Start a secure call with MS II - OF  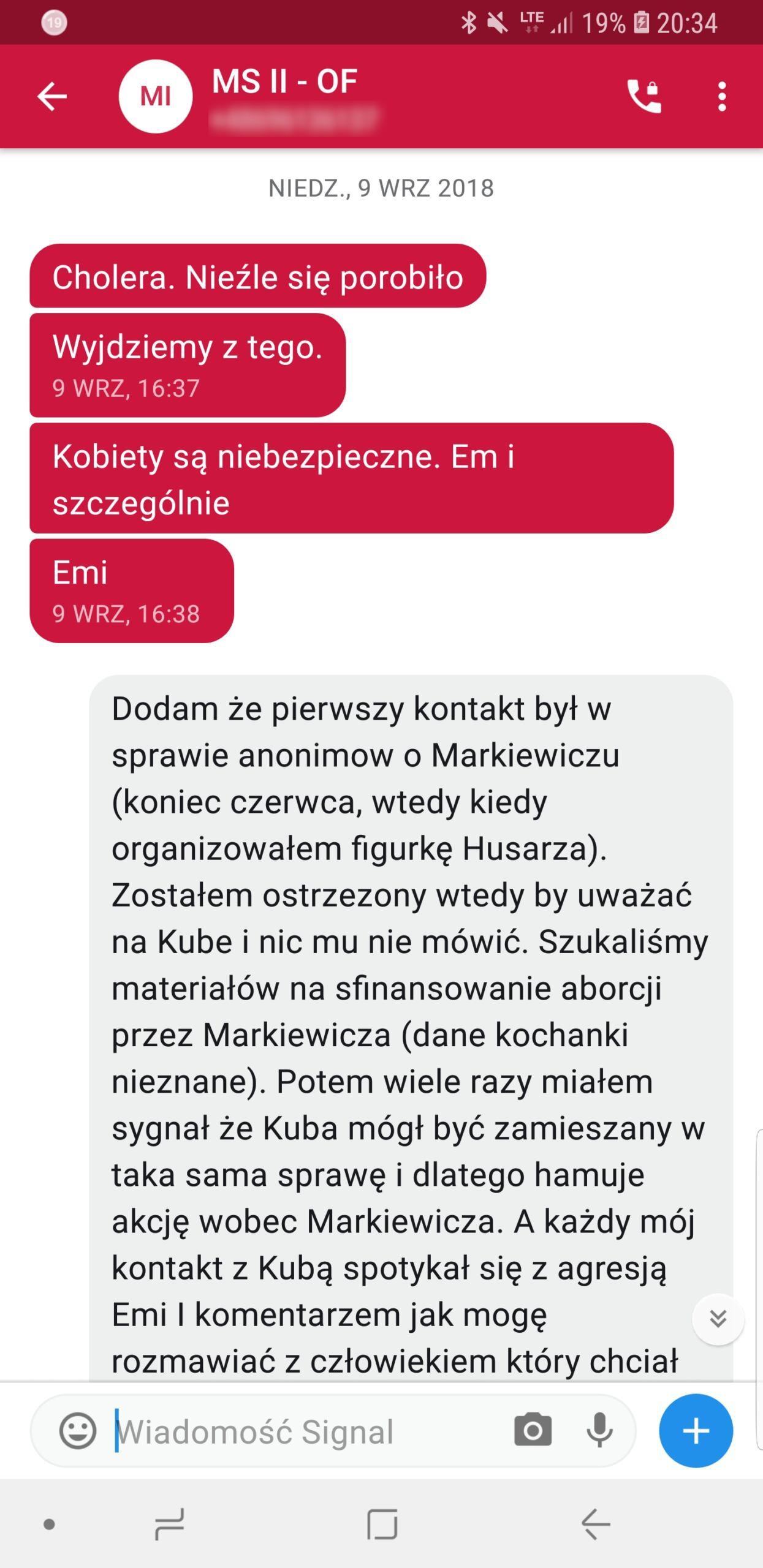(x=643, y=97)
